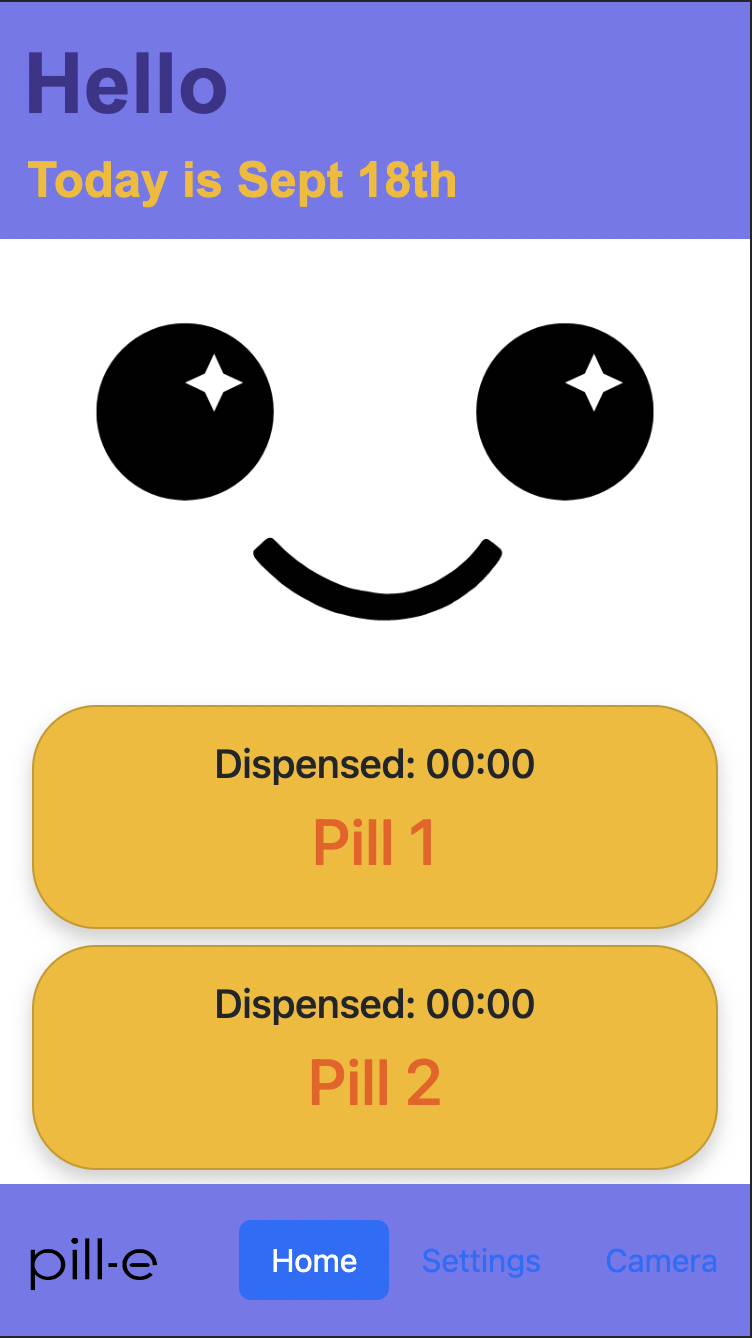Click the 'Hello' greeting heading
The width and height of the screenshot is (752, 1338).
[126, 85]
